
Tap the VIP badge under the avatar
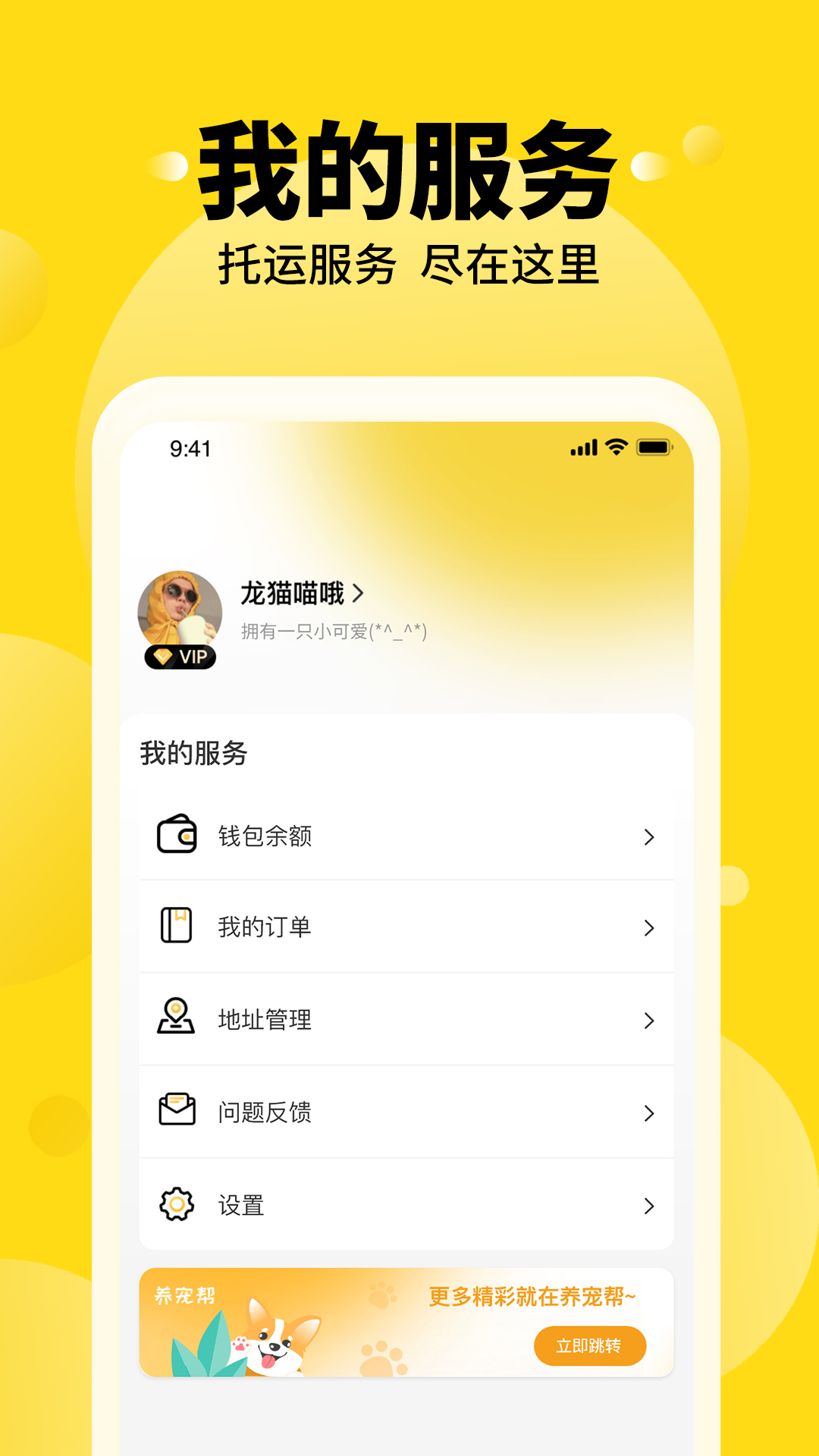click(x=181, y=658)
